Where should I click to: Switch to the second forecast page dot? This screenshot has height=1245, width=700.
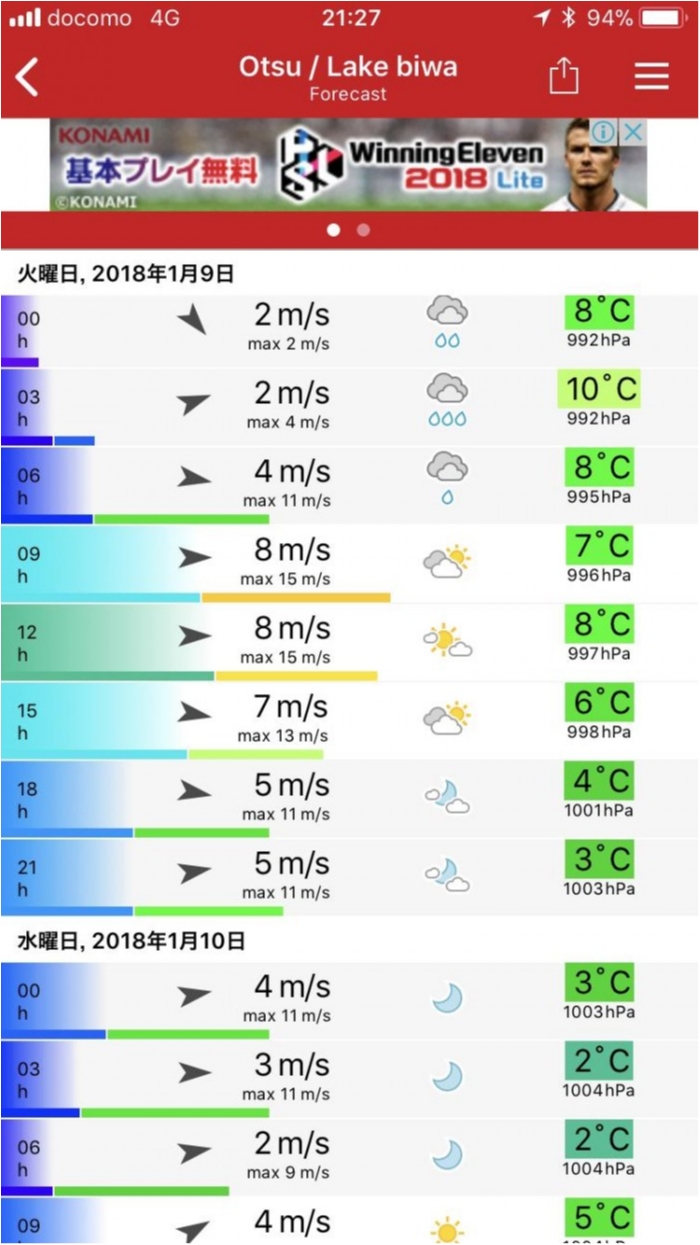click(363, 230)
